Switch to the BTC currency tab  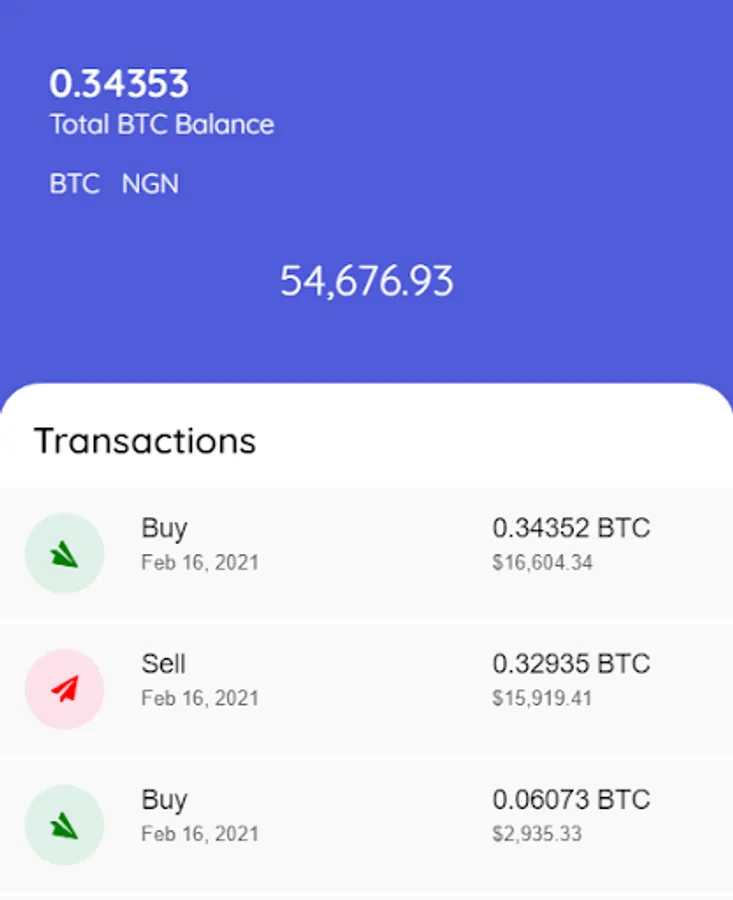pos(75,184)
